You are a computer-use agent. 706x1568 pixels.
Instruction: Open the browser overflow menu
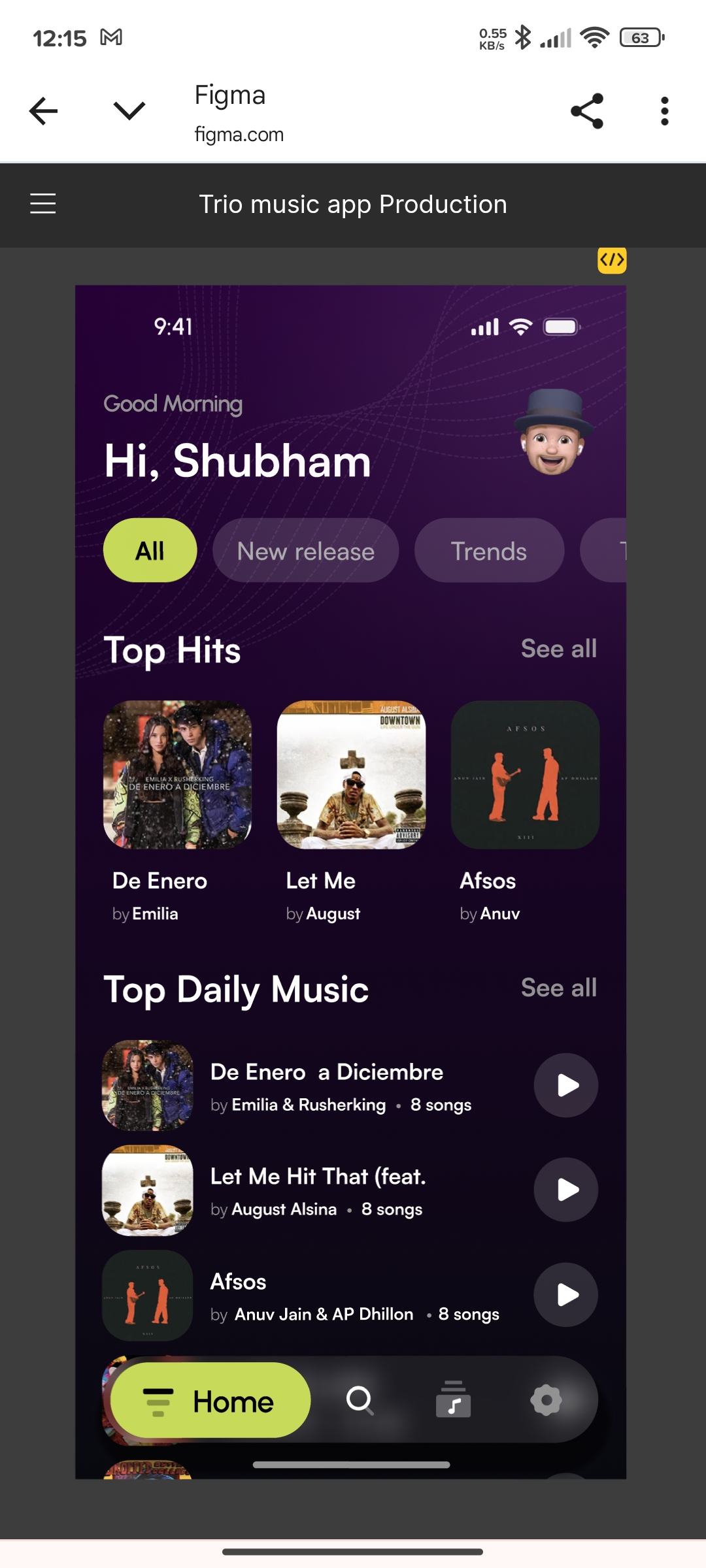tap(664, 111)
